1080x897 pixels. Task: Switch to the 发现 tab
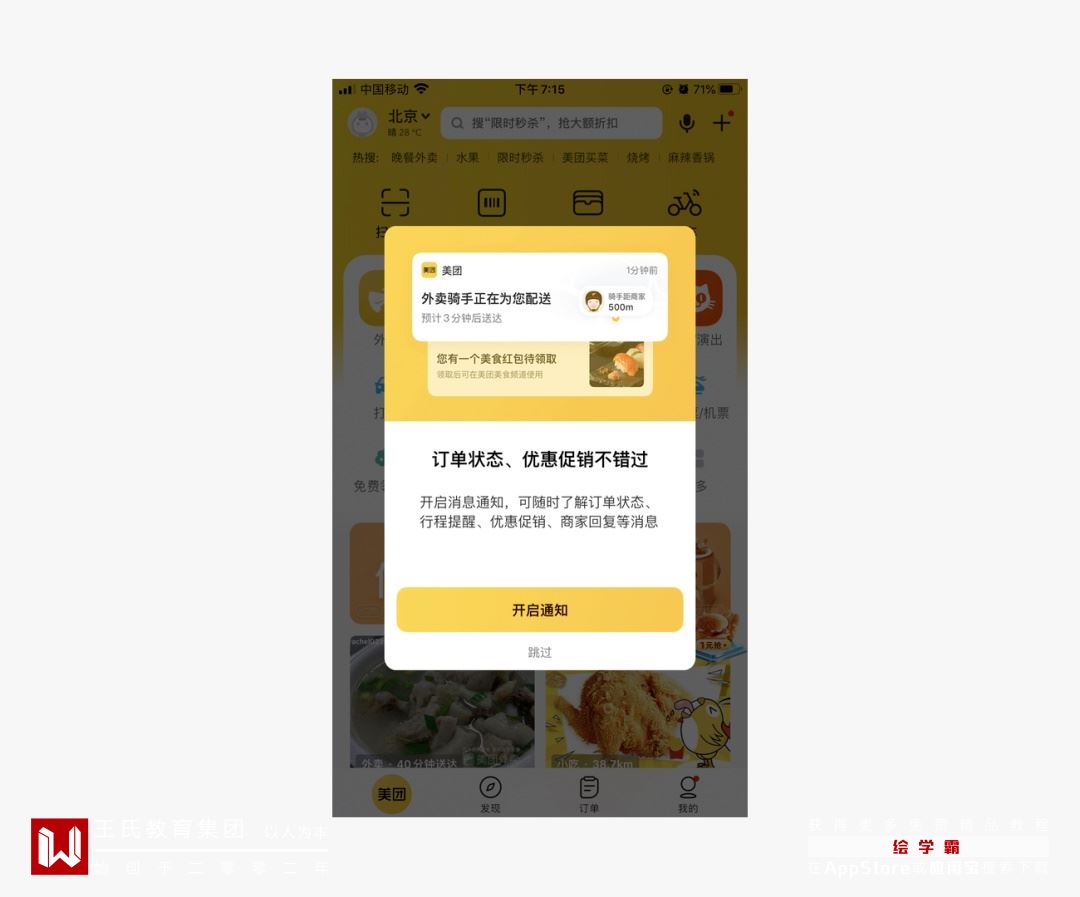pyautogui.click(x=490, y=794)
